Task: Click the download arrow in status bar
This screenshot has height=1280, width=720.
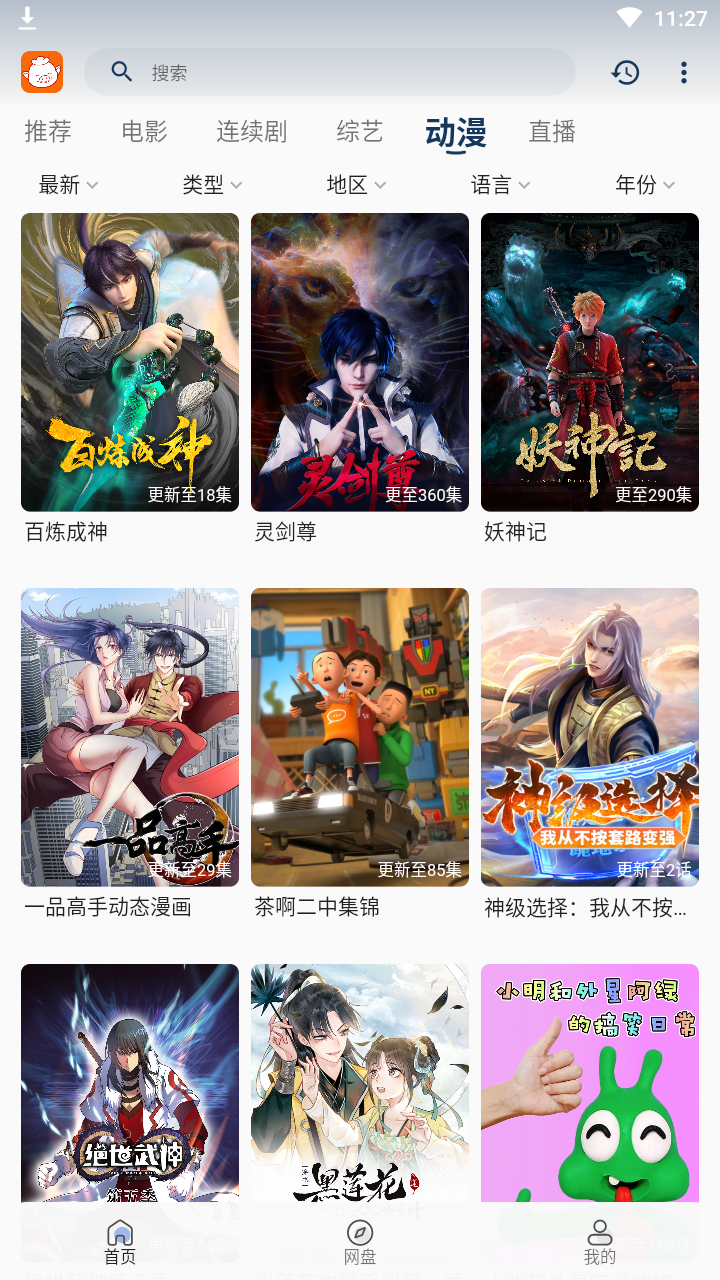Action: (27, 17)
